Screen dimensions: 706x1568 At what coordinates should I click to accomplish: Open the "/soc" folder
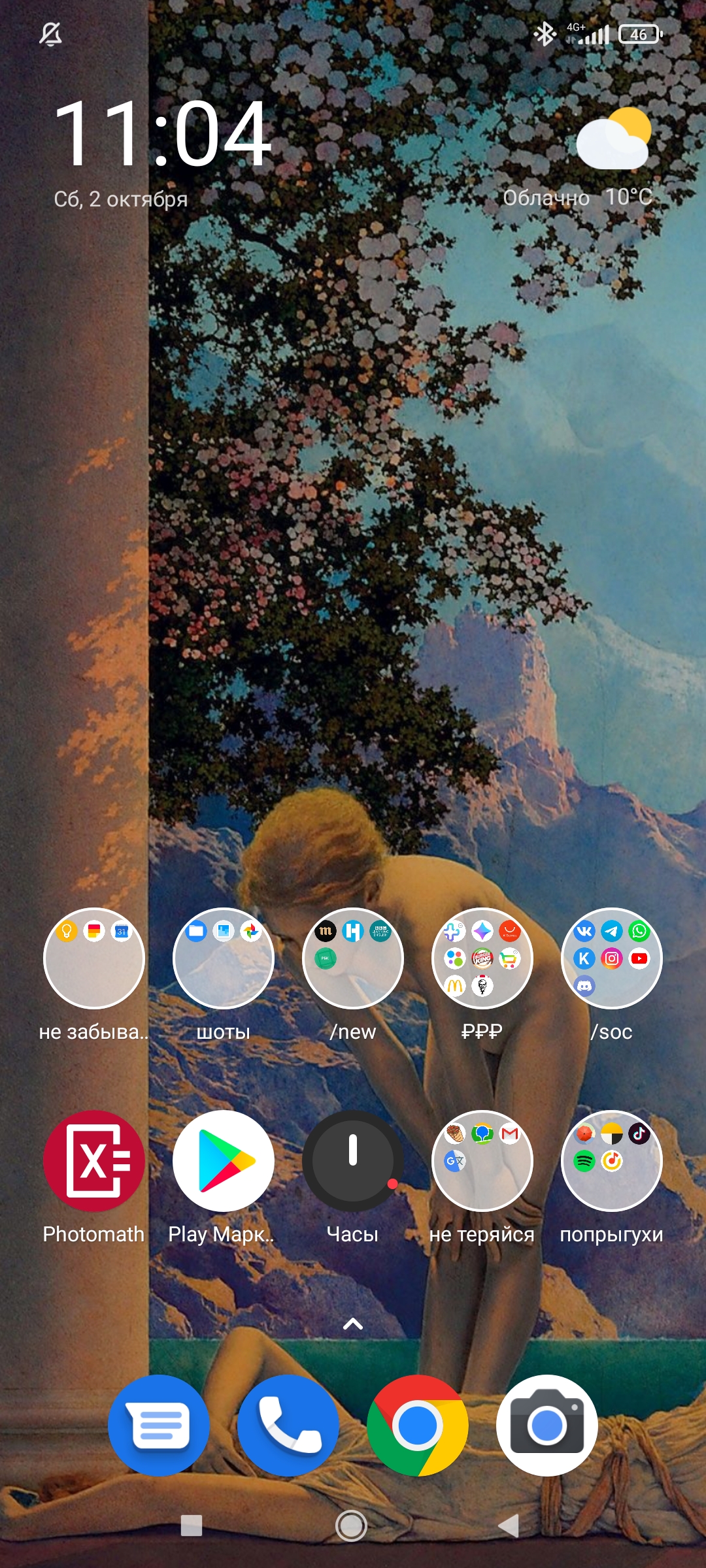coord(611,958)
